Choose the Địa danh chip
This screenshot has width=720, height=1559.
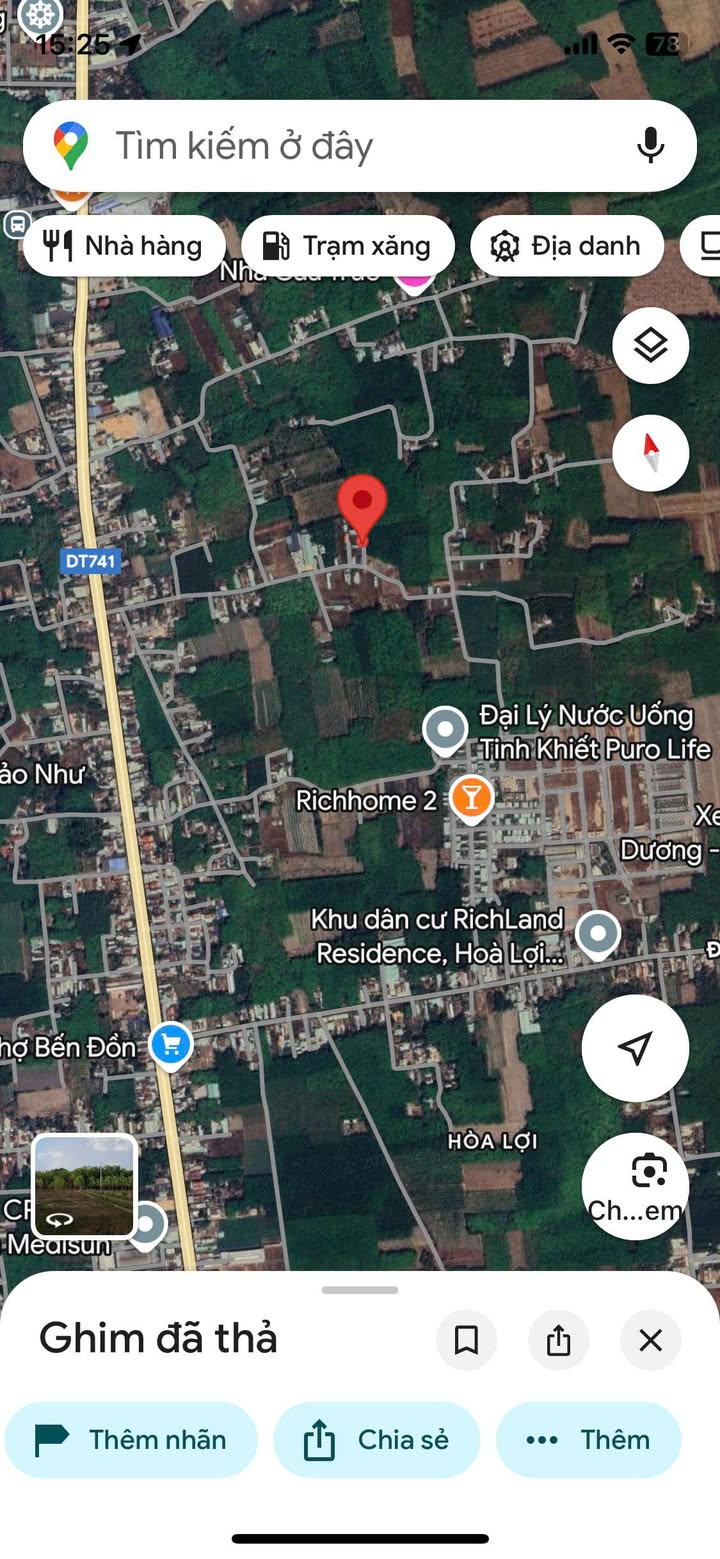coord(567,246)
